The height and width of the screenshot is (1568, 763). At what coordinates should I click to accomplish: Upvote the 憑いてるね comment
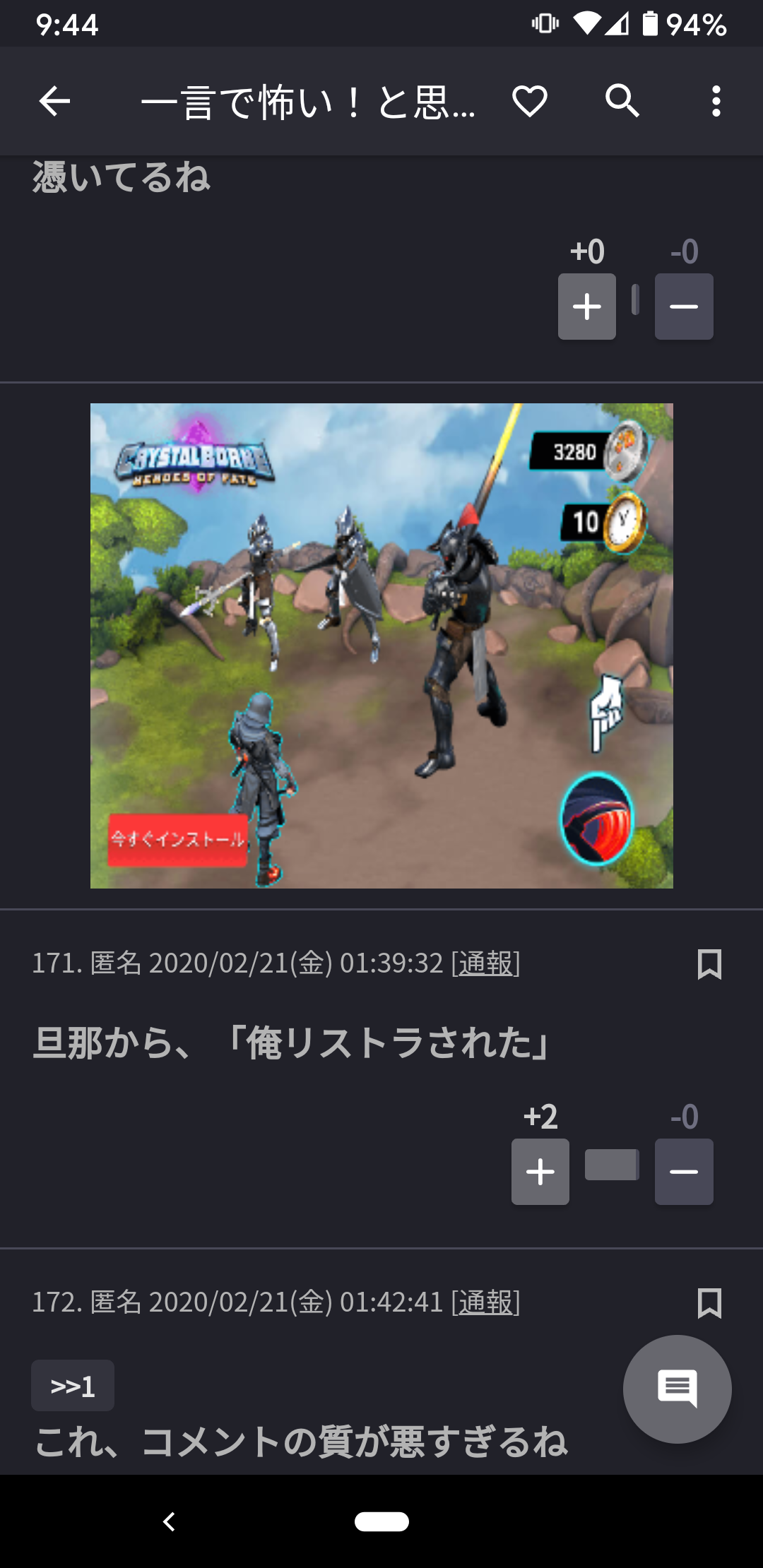click(586, 307)
